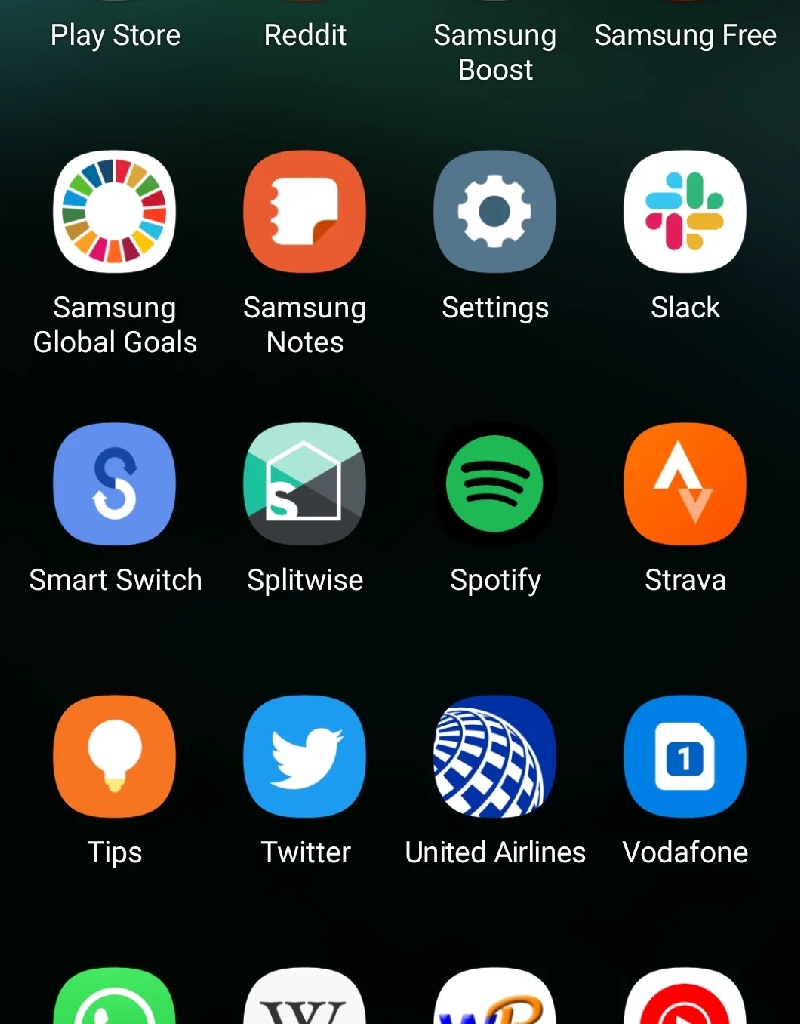Launch Reddit
The width and height of the screenshot is (800, 1024).
[x=305, y=35]
